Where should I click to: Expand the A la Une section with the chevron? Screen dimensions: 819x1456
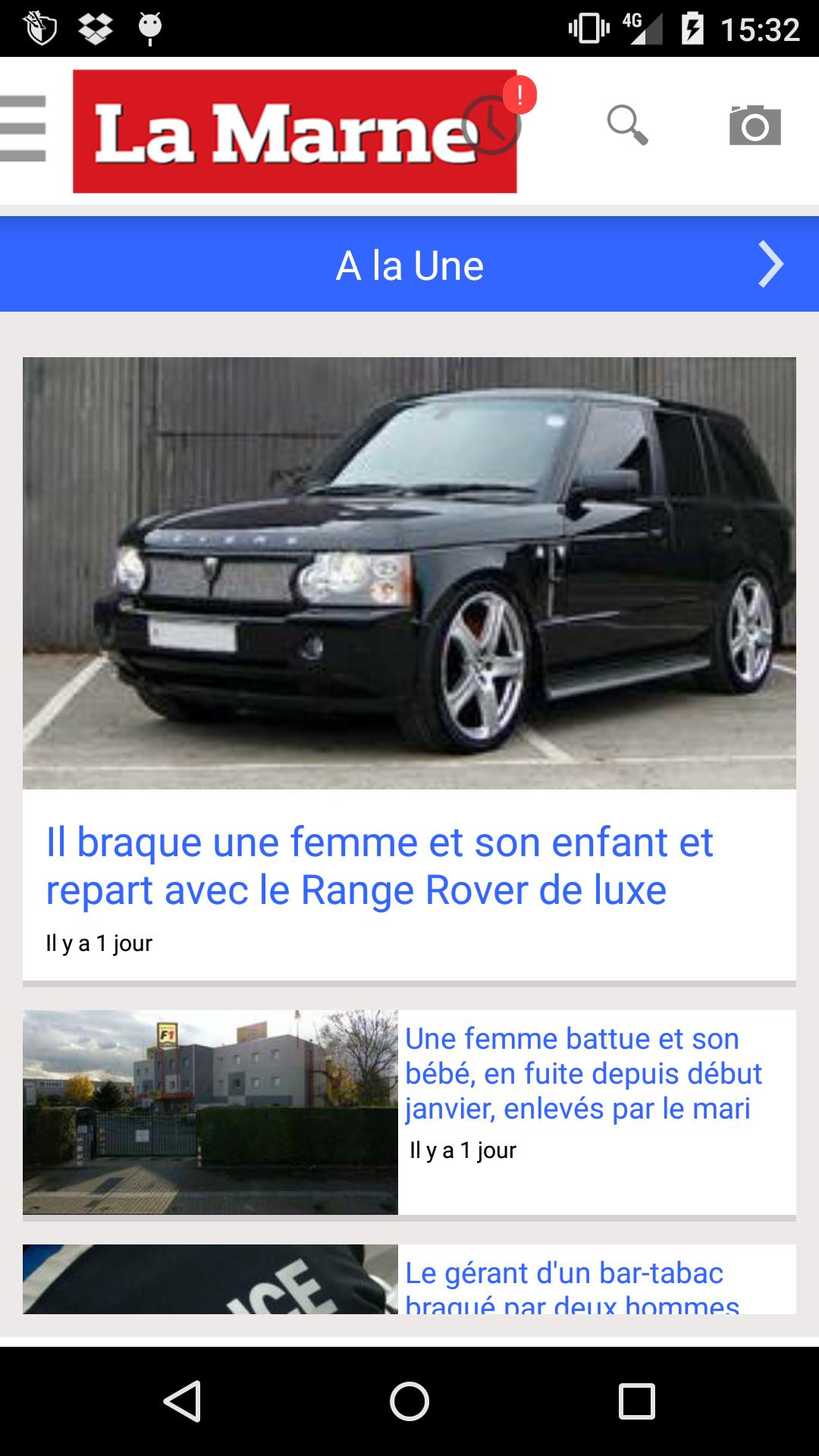(x=771, y=264)
